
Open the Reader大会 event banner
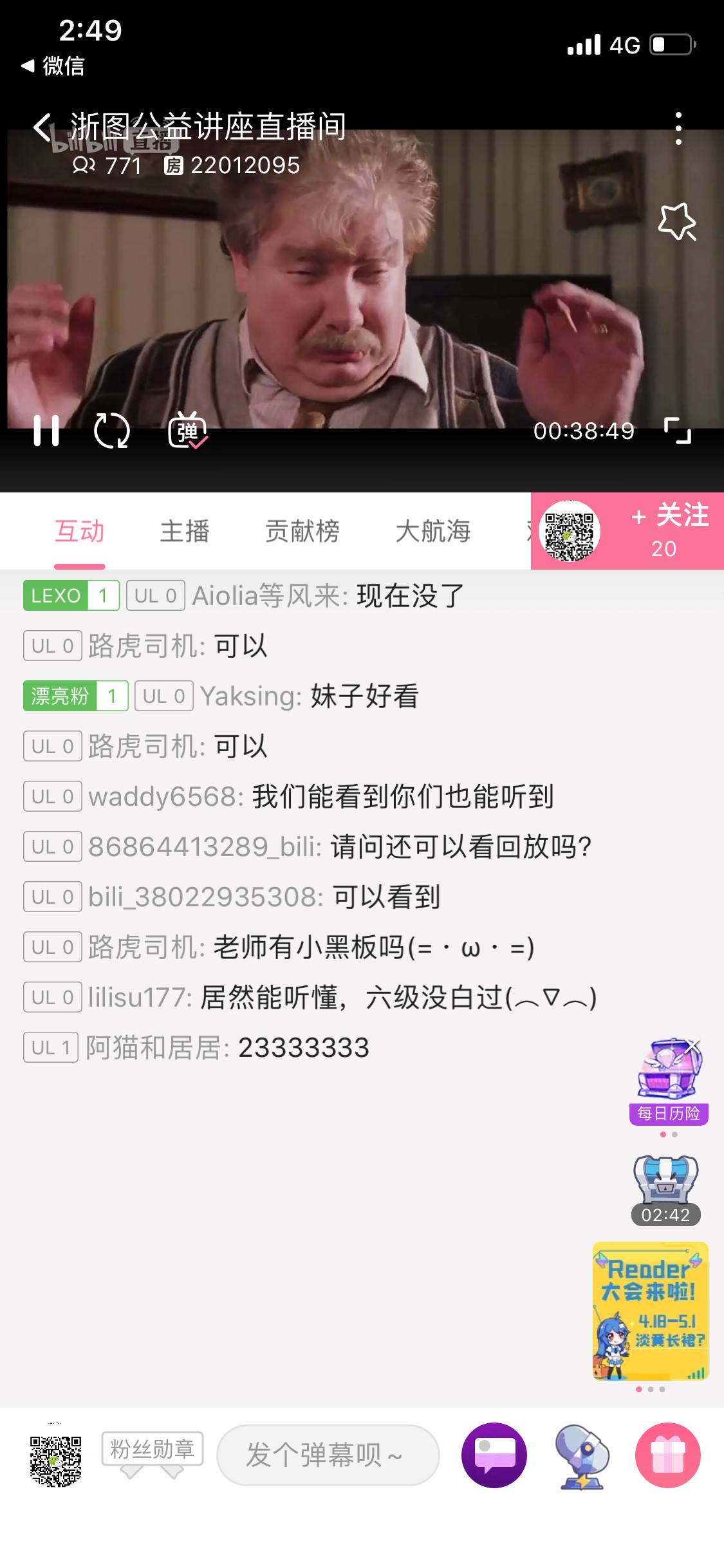650,1311
